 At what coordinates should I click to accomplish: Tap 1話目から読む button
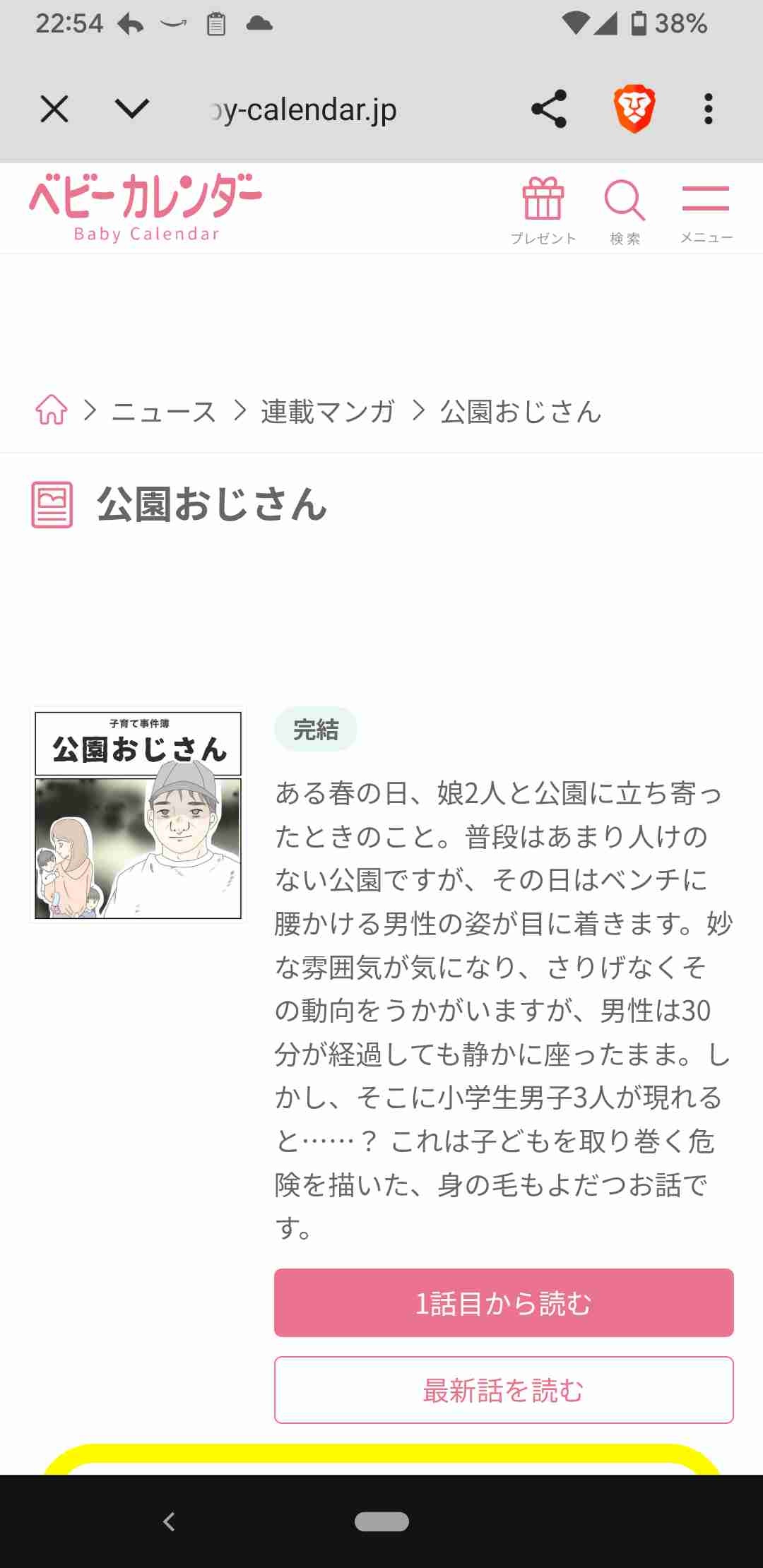coord(504,1302)
